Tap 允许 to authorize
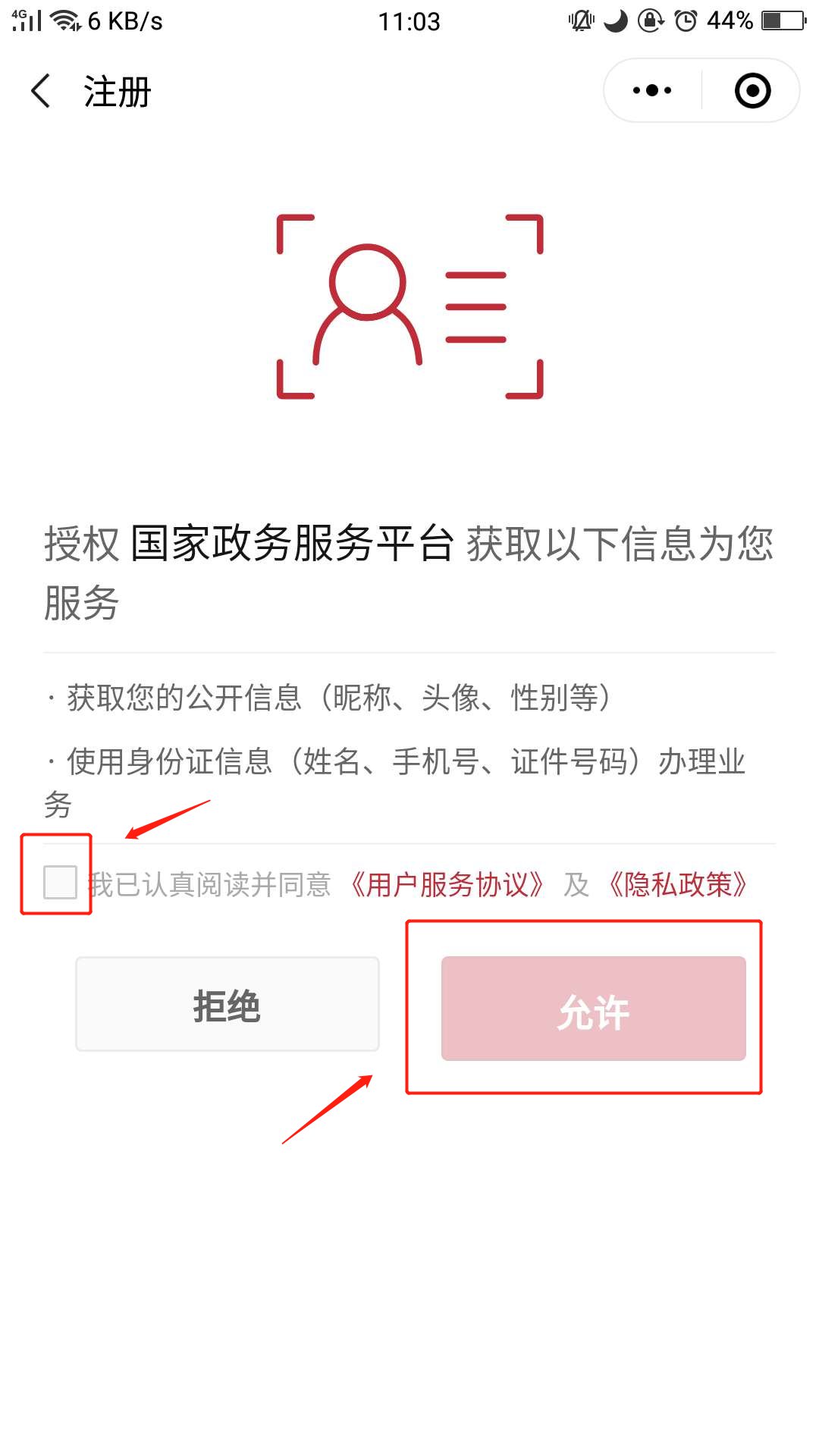 (593, 1009)
